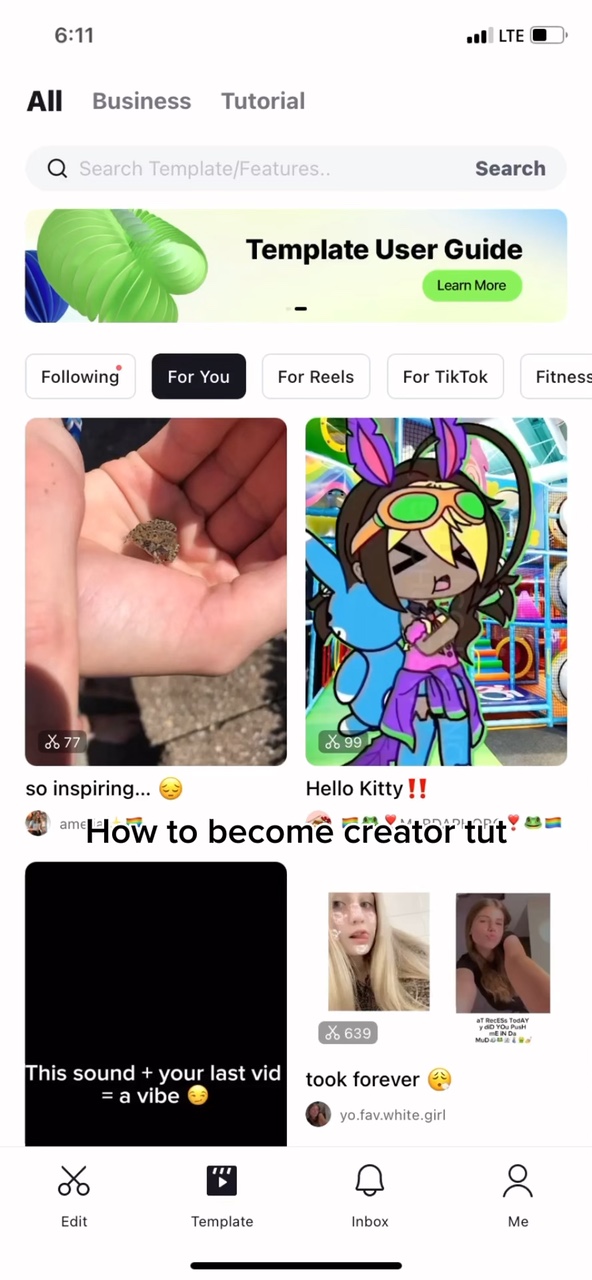Select the All tab

44,101
